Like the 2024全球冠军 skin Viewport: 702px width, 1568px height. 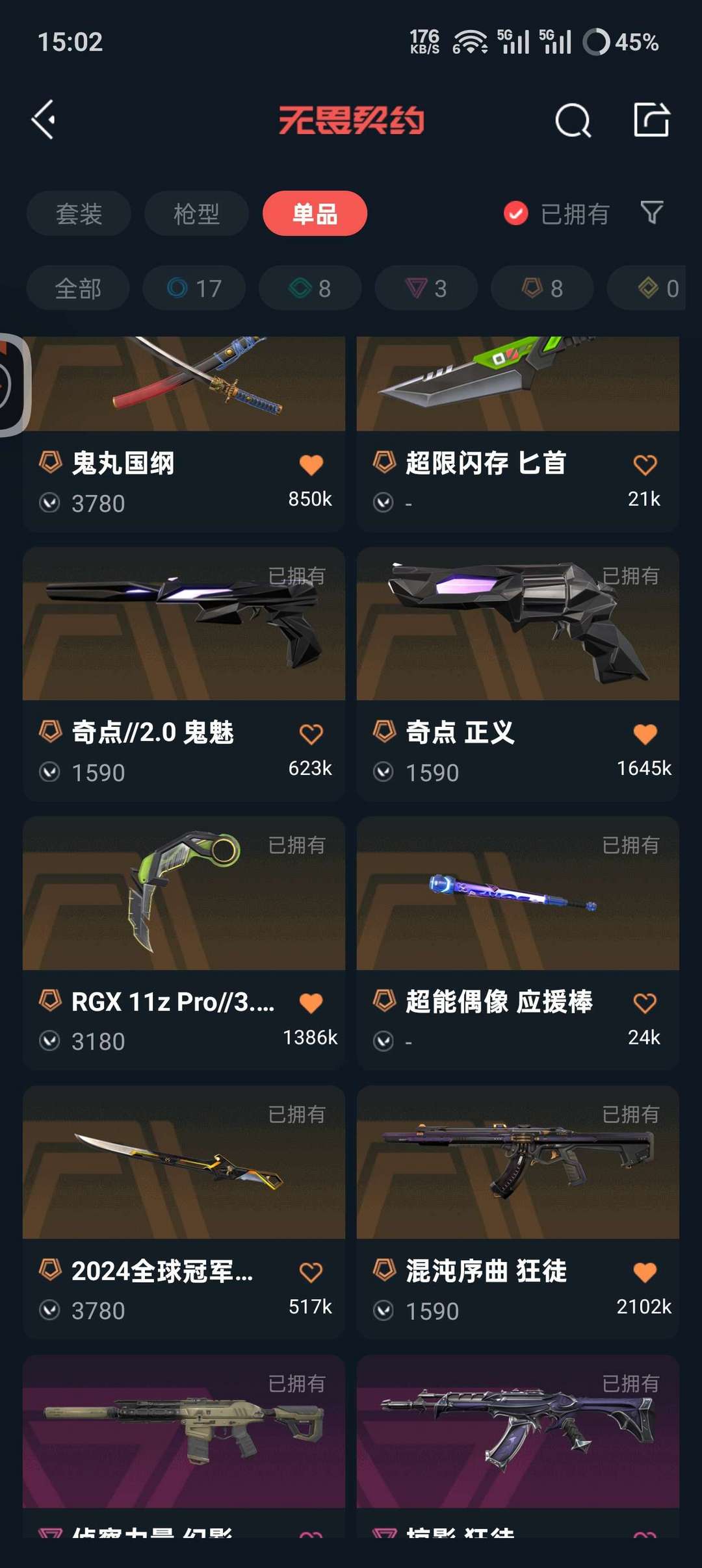(x=311, y=1272)
